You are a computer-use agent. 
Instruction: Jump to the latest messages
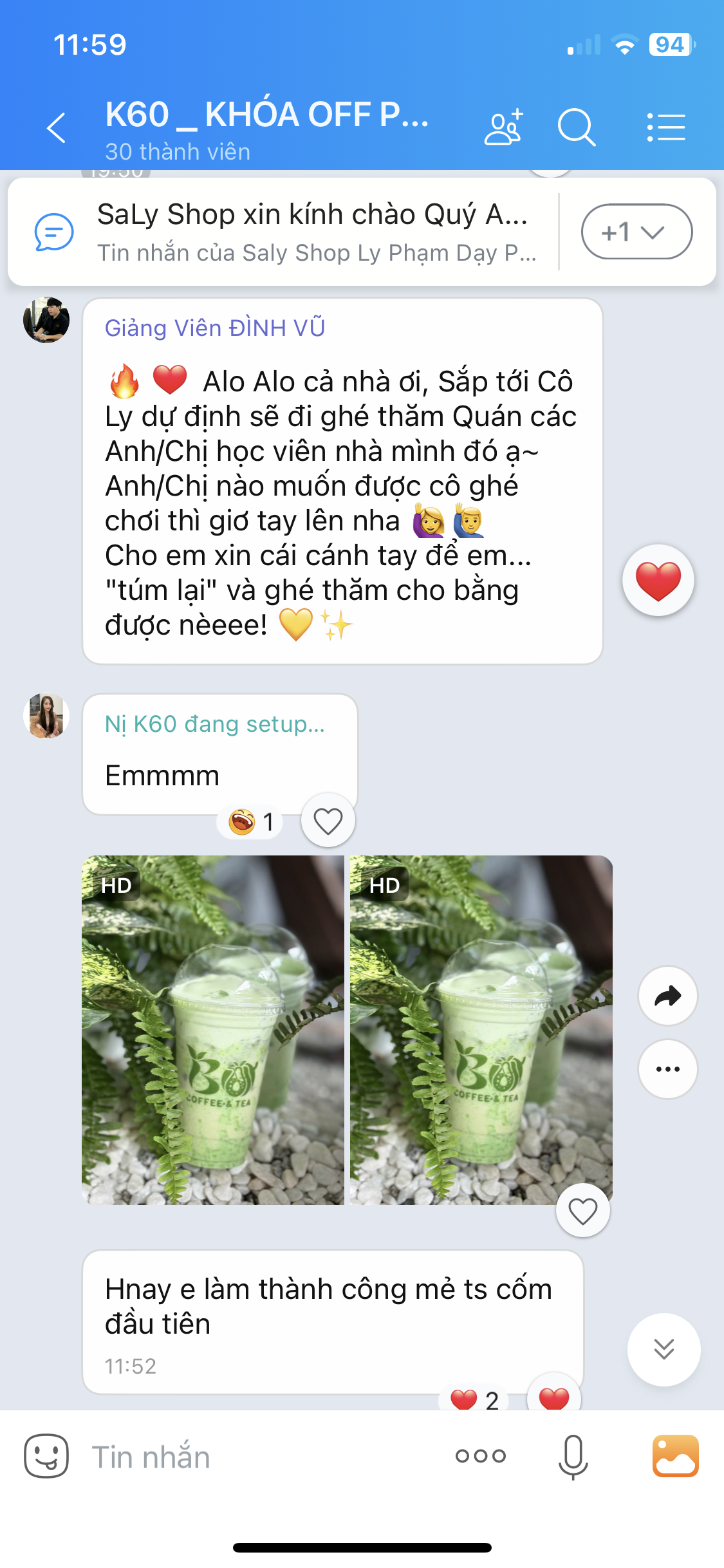click(x=664, y=1349)
